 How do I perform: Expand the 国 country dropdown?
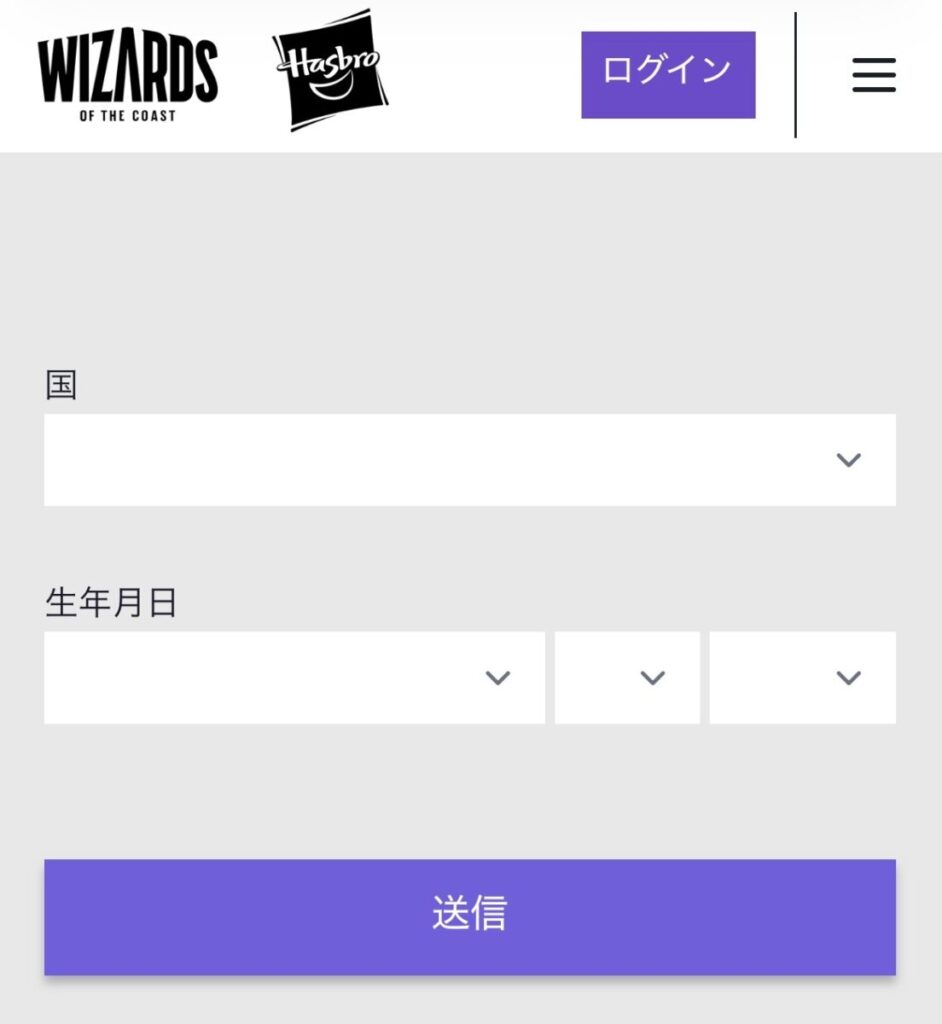point(469,460)
